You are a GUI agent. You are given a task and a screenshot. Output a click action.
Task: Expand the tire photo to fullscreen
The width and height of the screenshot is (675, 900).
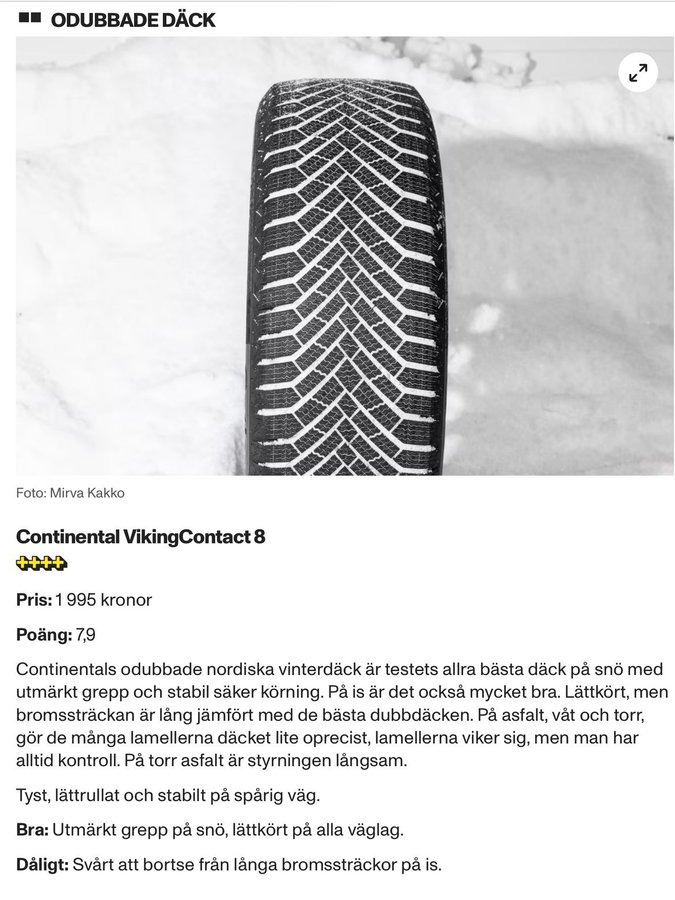click(x=637, y=72)
